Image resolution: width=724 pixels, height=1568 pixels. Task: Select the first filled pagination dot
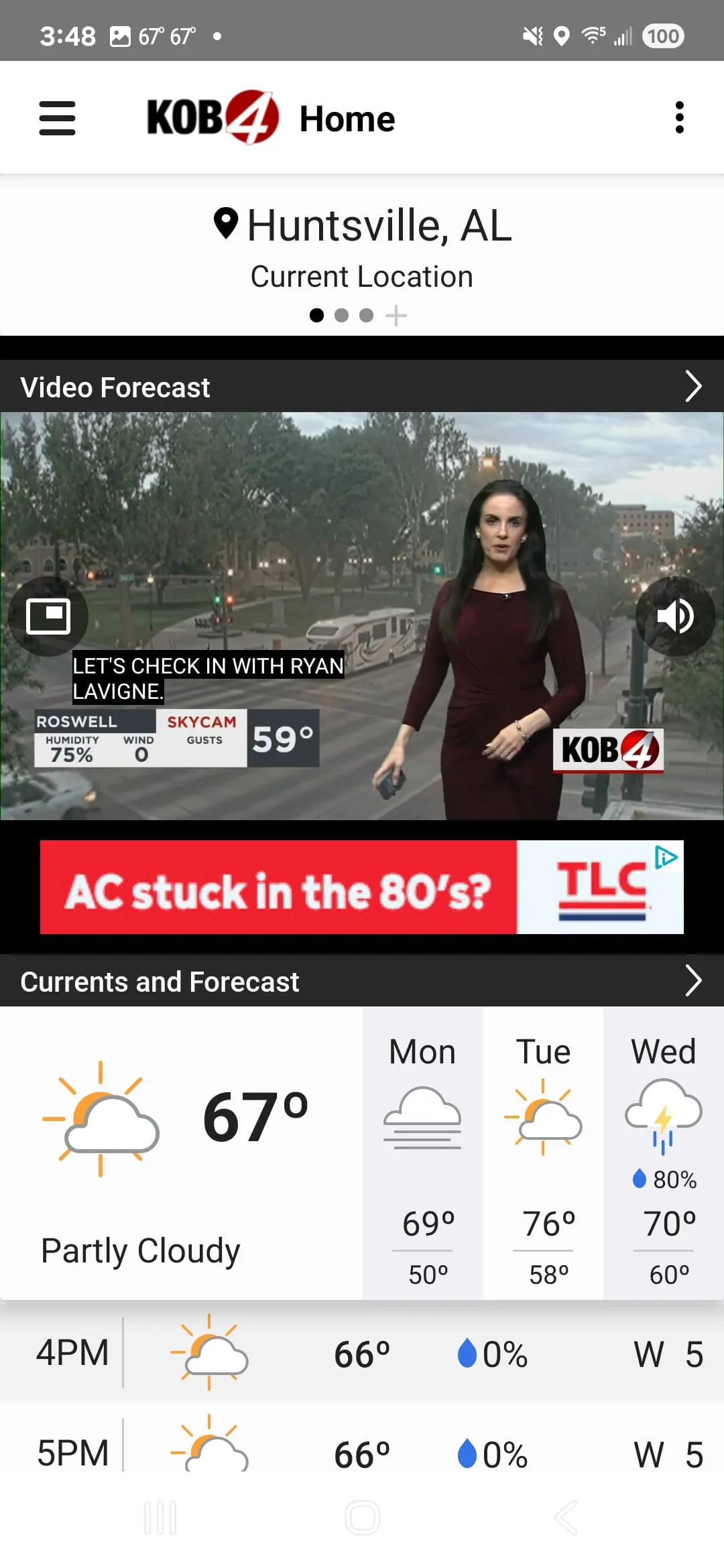point(316,315)
